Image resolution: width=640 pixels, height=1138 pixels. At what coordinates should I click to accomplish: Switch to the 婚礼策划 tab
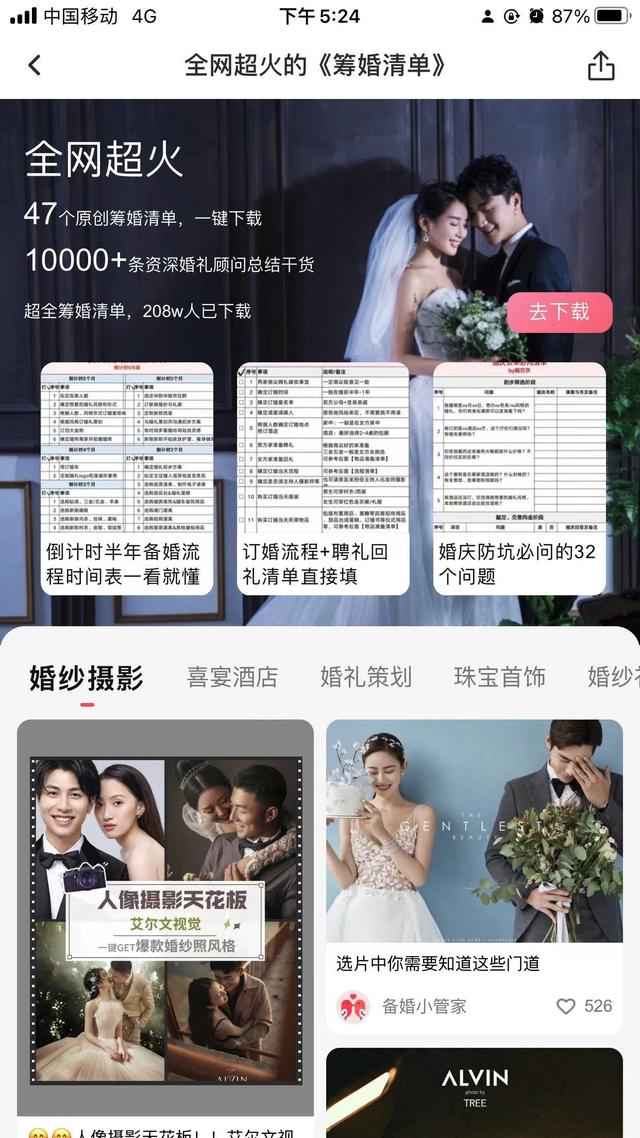tap(366, 677)
